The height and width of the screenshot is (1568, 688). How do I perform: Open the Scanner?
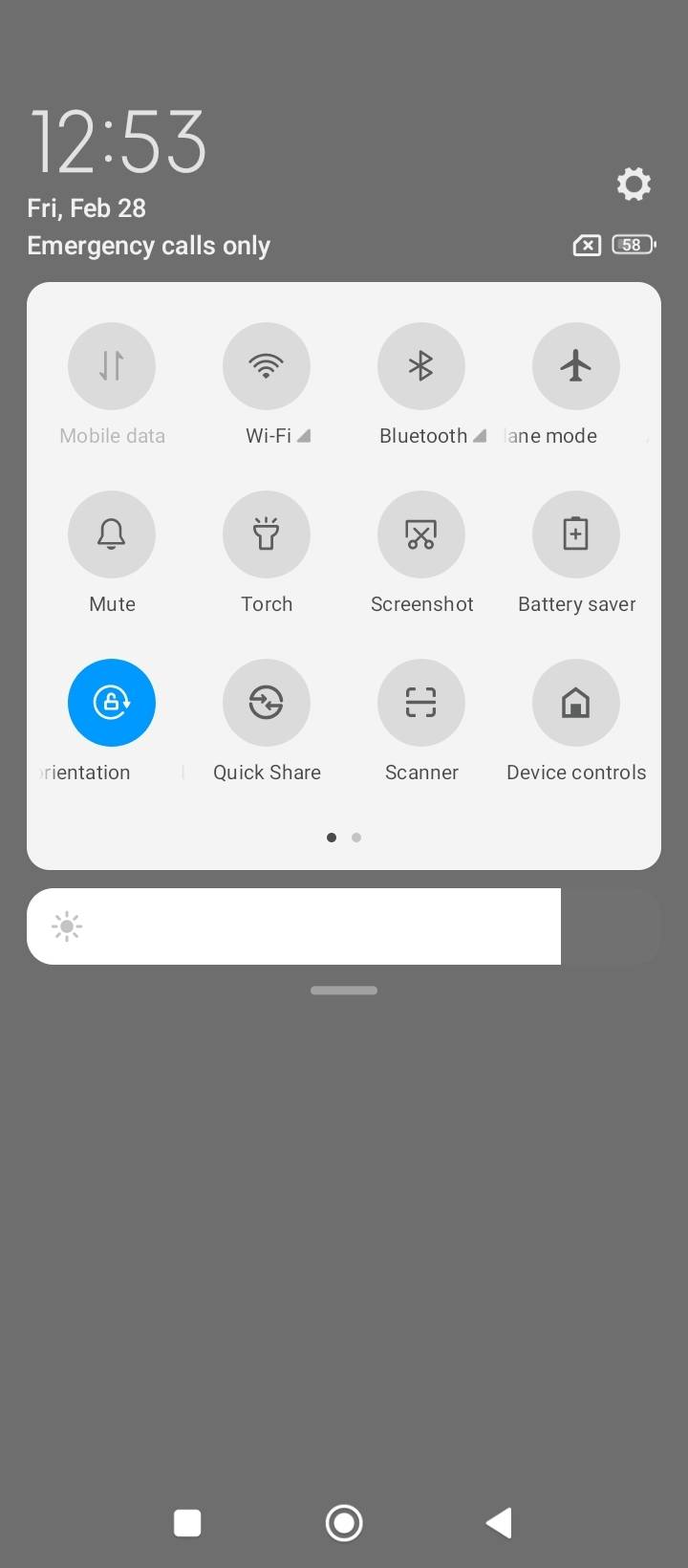click(421, 703)
